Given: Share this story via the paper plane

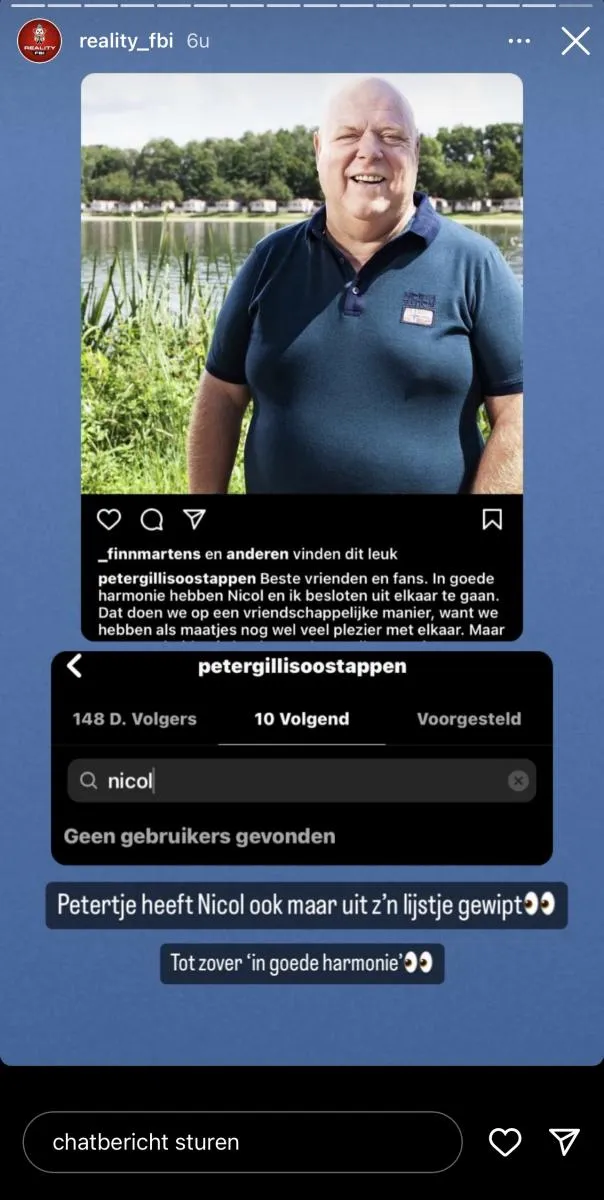Looking at the screenshot, I should click(565, 1142).
